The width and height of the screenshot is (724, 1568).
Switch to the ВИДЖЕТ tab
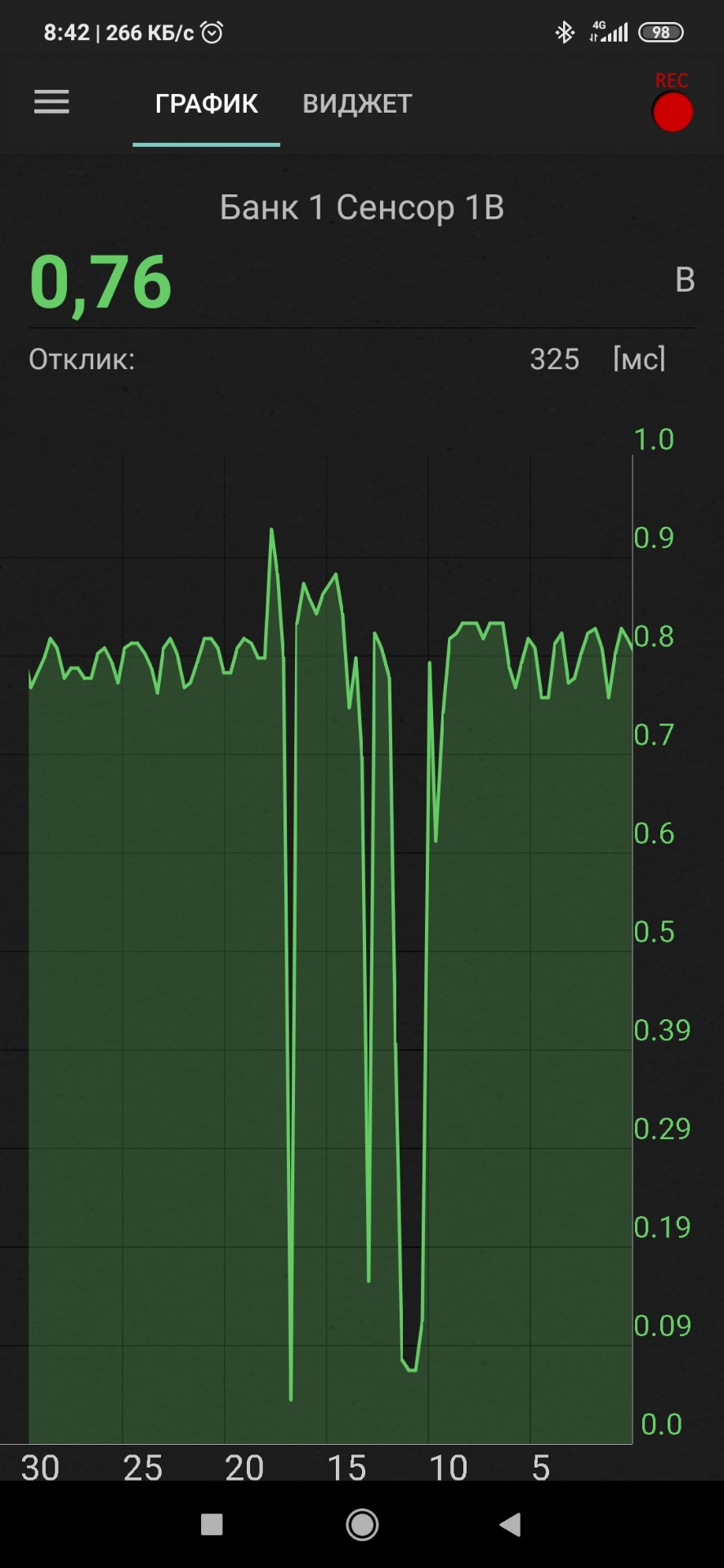tap(357, 104)
